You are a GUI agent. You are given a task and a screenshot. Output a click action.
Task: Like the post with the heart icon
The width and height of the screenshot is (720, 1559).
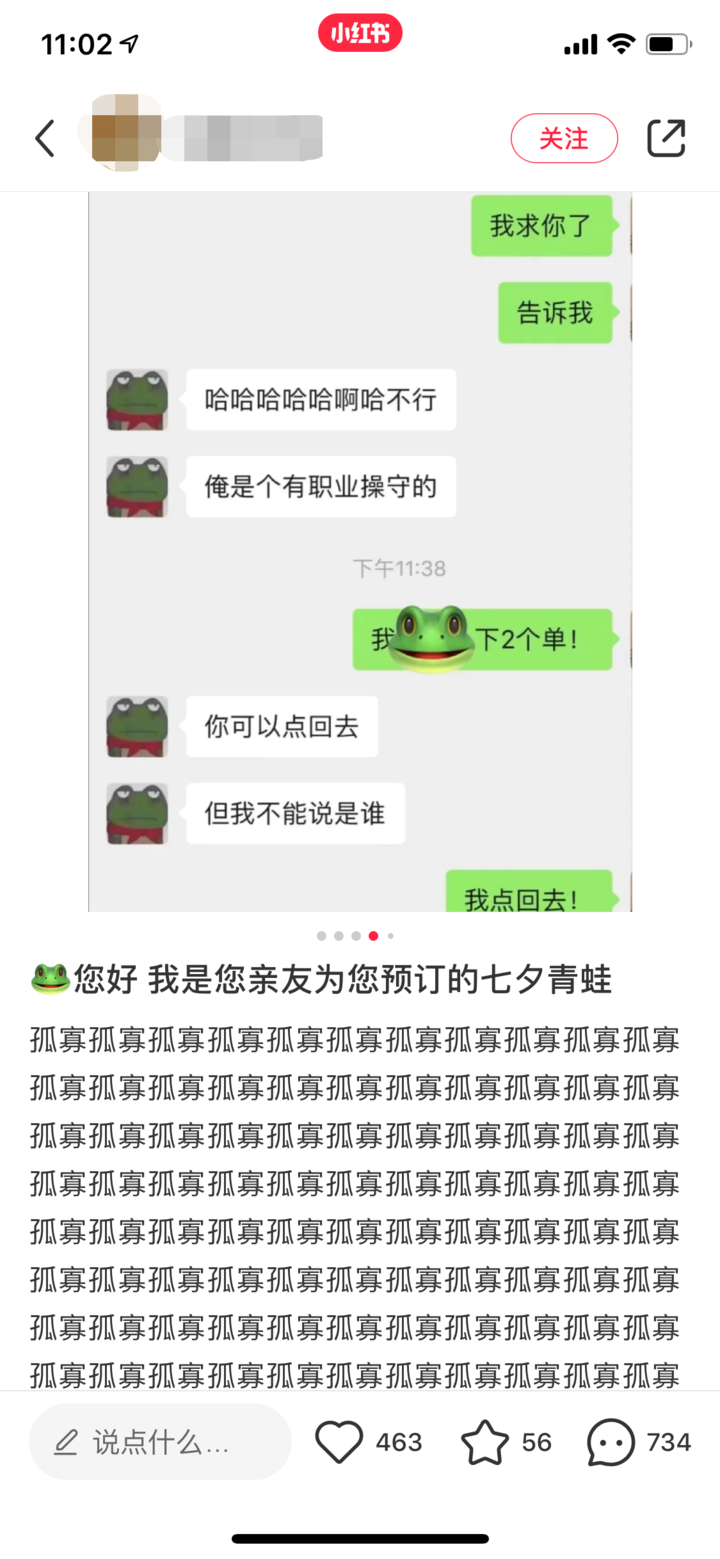[341, 1442]
